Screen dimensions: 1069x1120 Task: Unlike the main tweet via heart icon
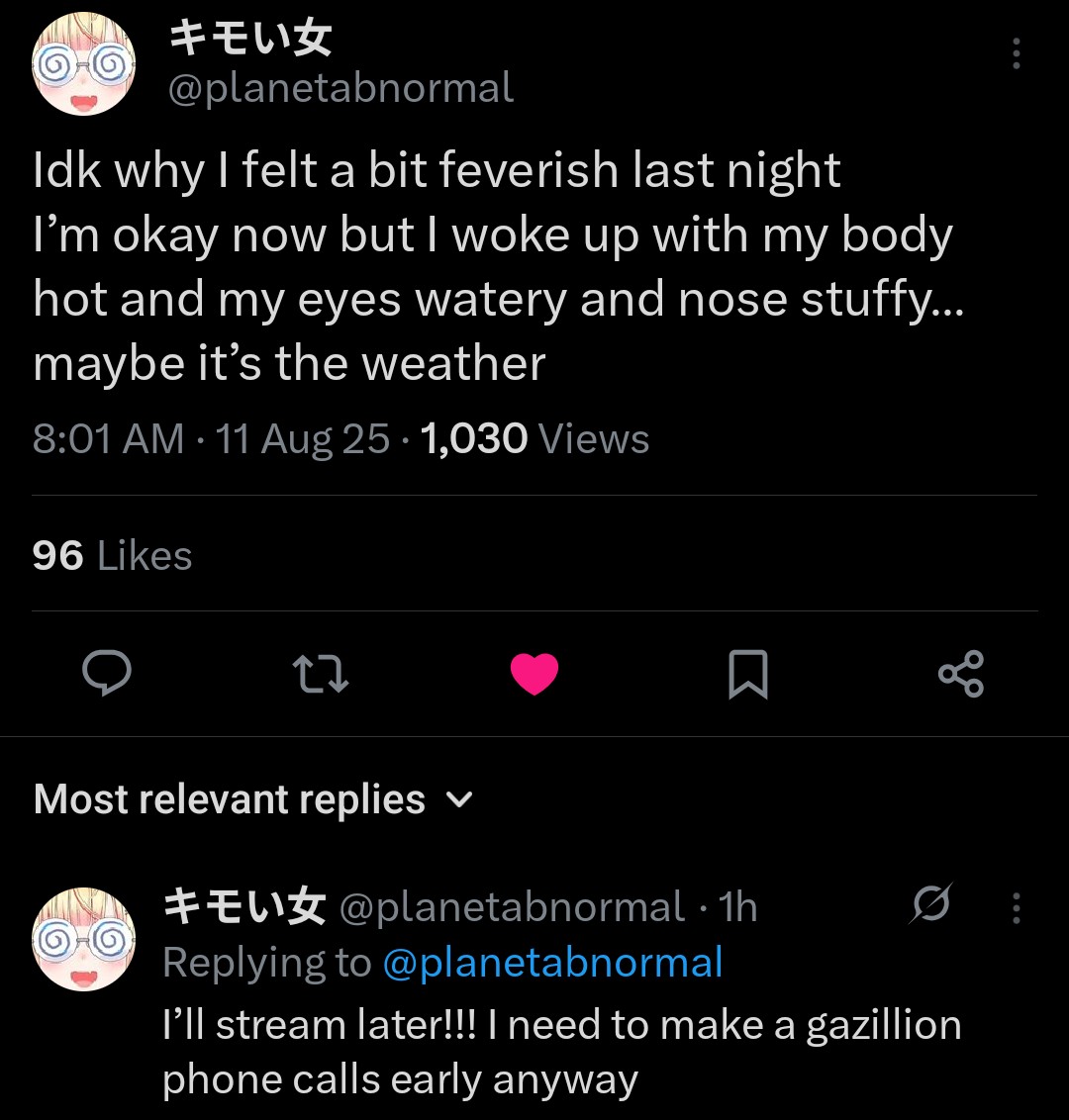click(x=534, y=674)
